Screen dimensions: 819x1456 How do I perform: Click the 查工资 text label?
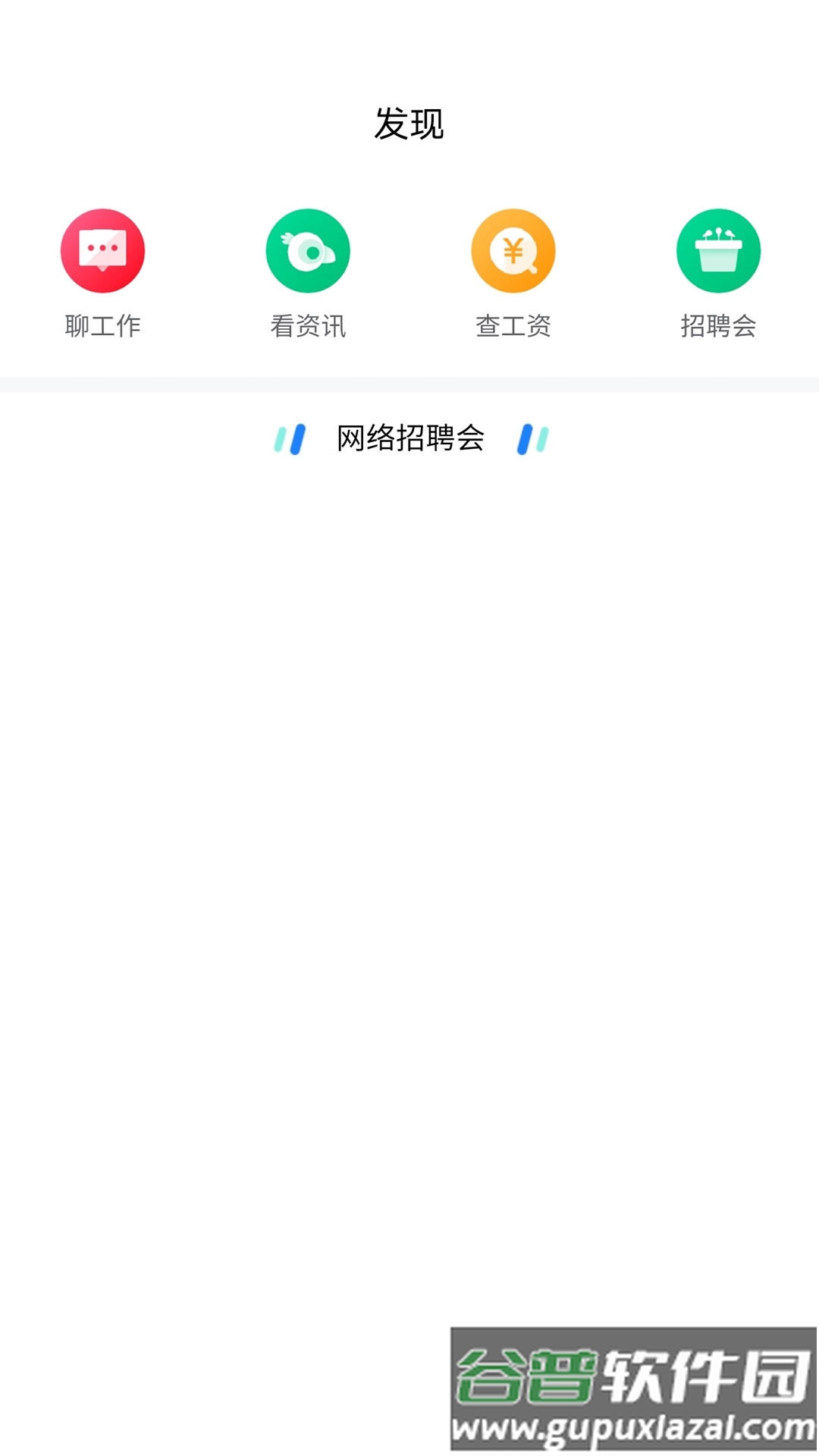coord(512,327)
